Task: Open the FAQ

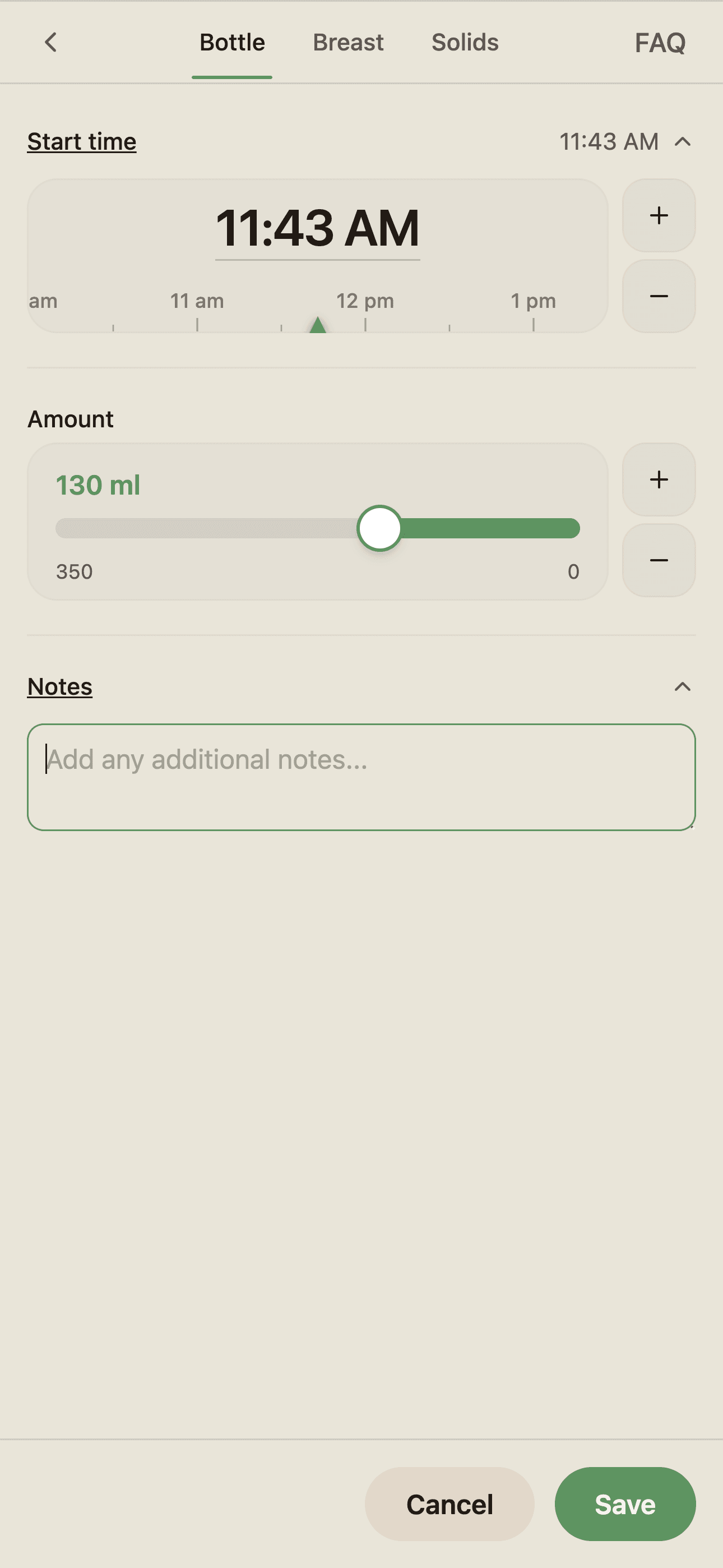Action: point(660,42)
